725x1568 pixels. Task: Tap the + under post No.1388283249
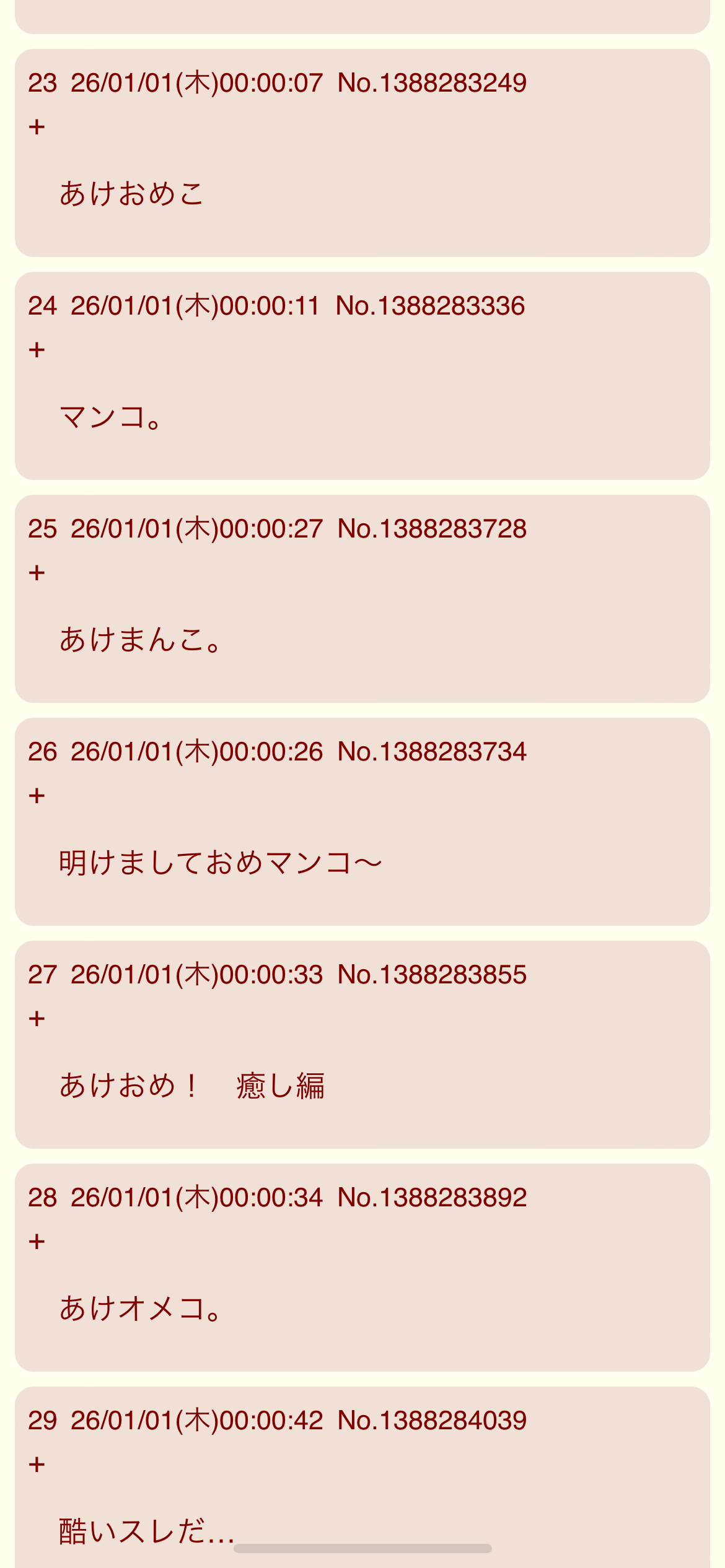pos(37,128)
